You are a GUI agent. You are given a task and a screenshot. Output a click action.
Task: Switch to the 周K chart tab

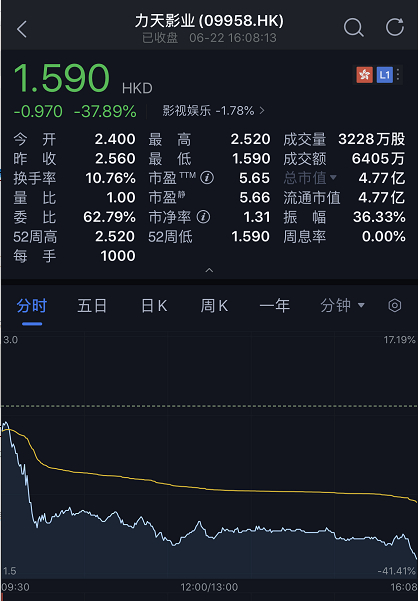pos(214,306)
